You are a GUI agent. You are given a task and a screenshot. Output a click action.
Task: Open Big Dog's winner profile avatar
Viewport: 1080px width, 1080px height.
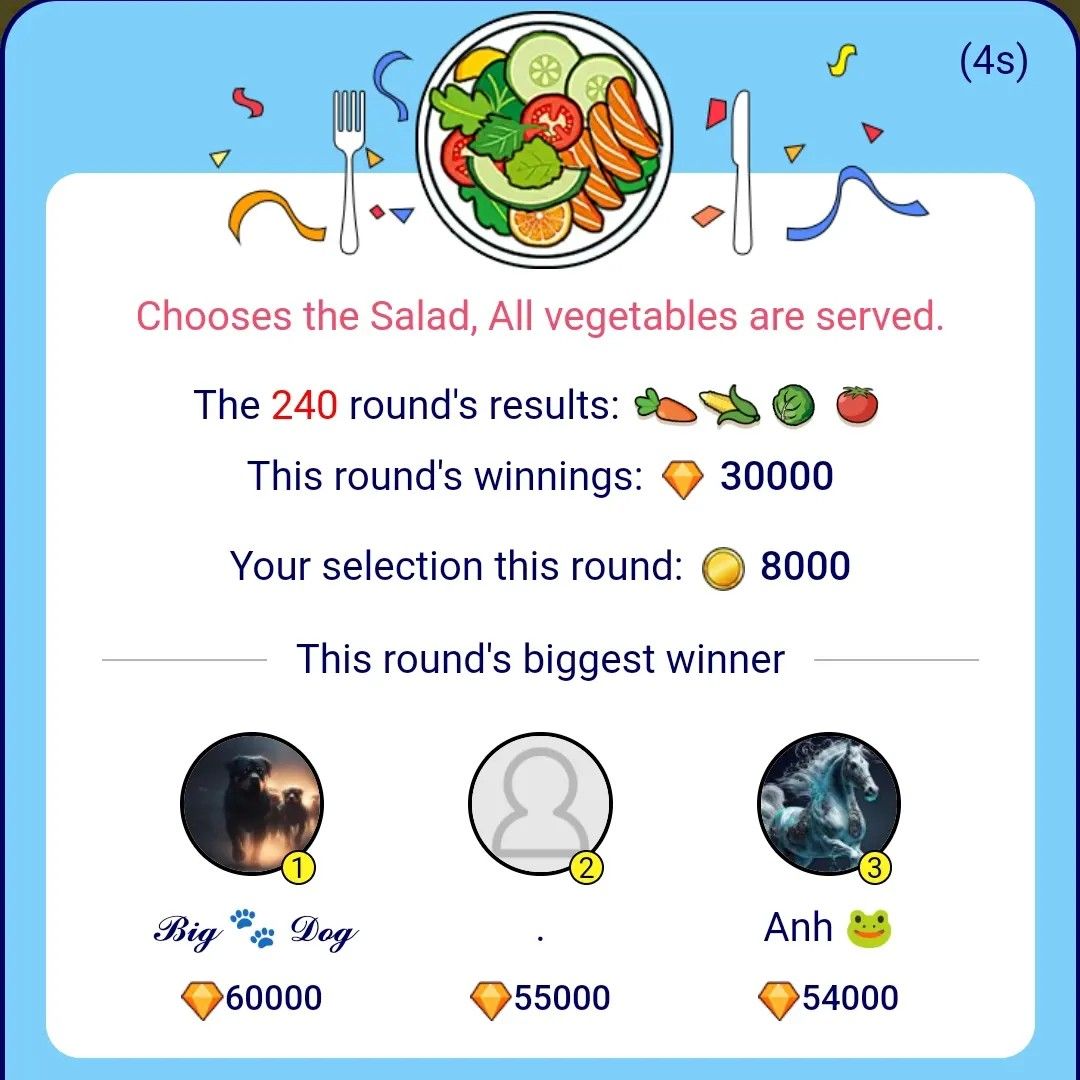pos(251,803)
